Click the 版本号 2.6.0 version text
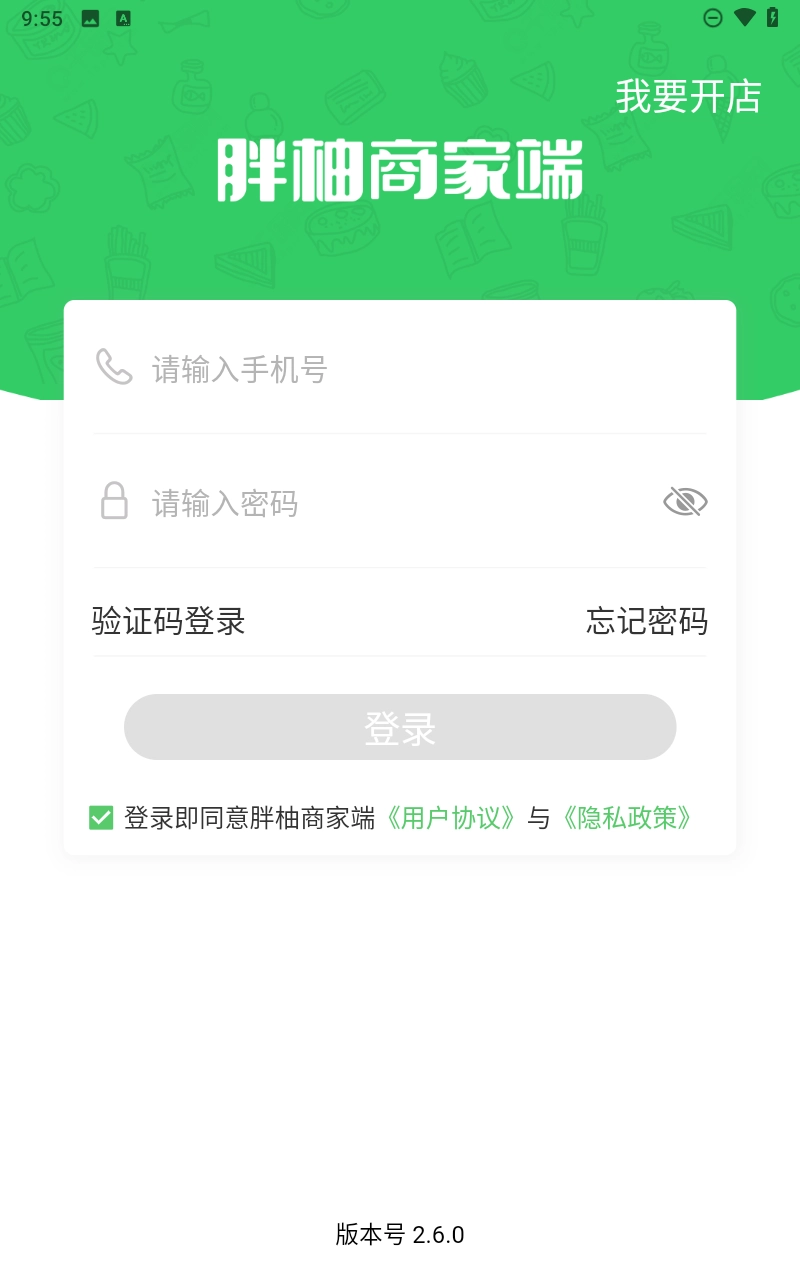 400,1235
